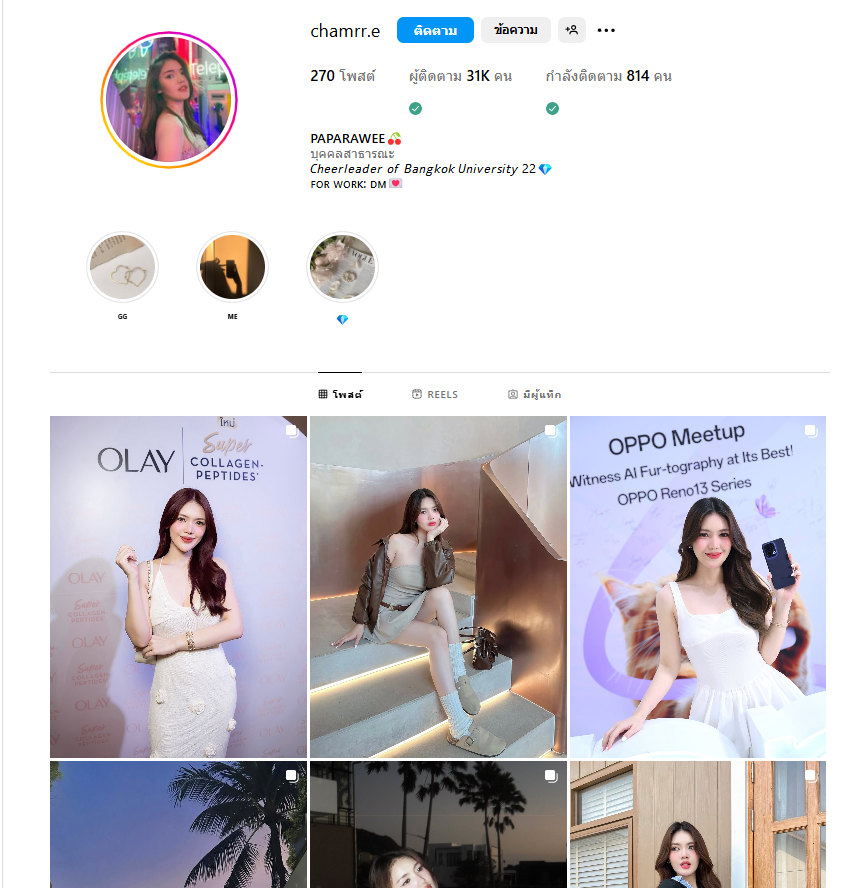Open the ME story highlight
Viewport: 857px width, 888px height.
232,267
